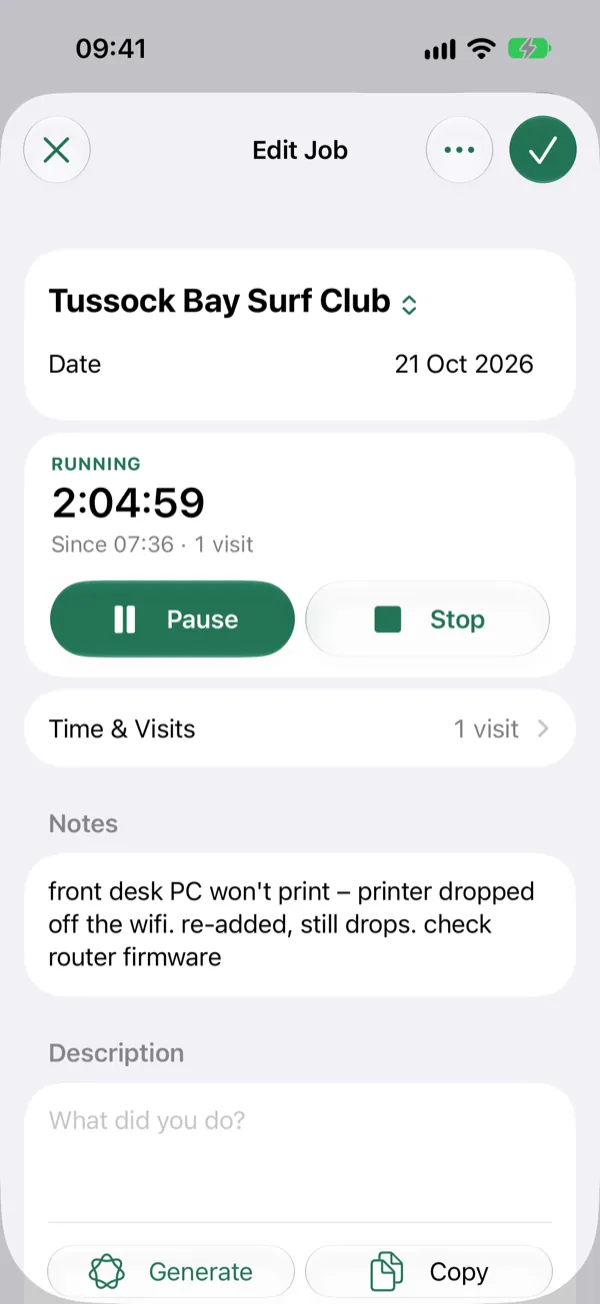Generate a description
This screenshot has height=1304, width=600.
tap(172, 1272)
